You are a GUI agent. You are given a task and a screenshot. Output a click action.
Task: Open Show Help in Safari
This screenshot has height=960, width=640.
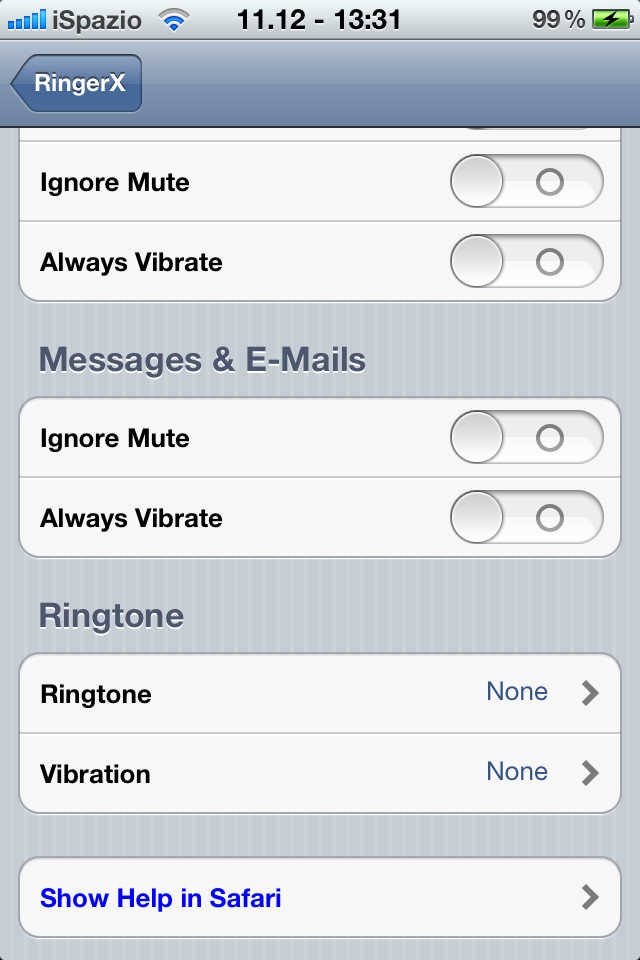pos(320,897)
